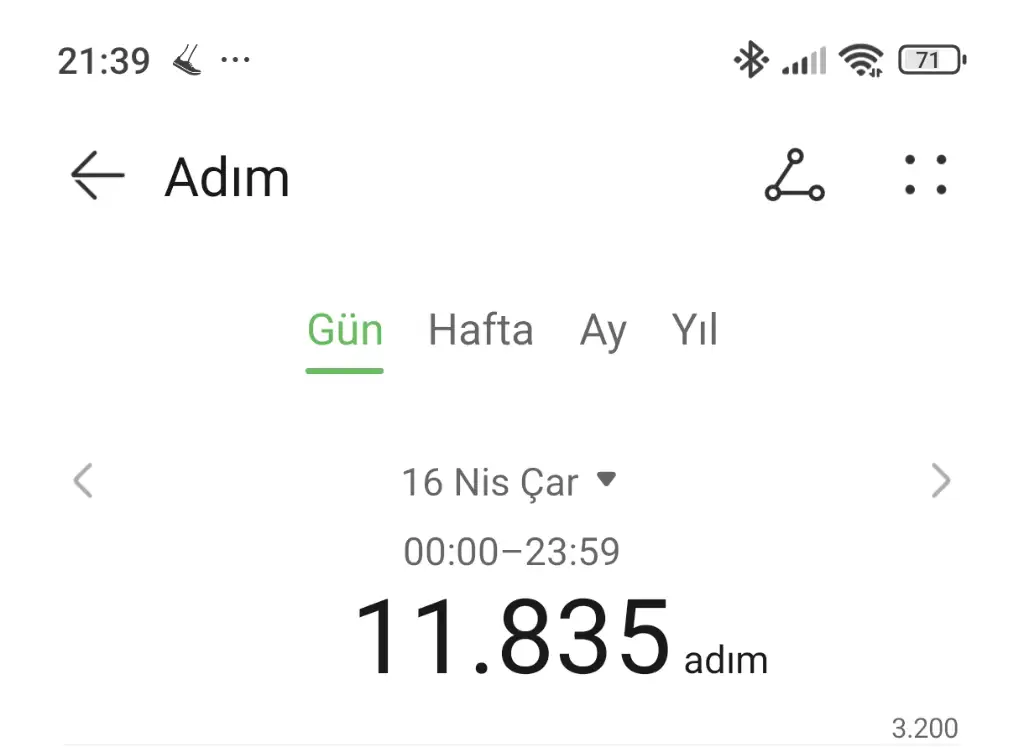Select the Gün tab
The width and height of the screenshot is (1024, 752).
[345, 331]
